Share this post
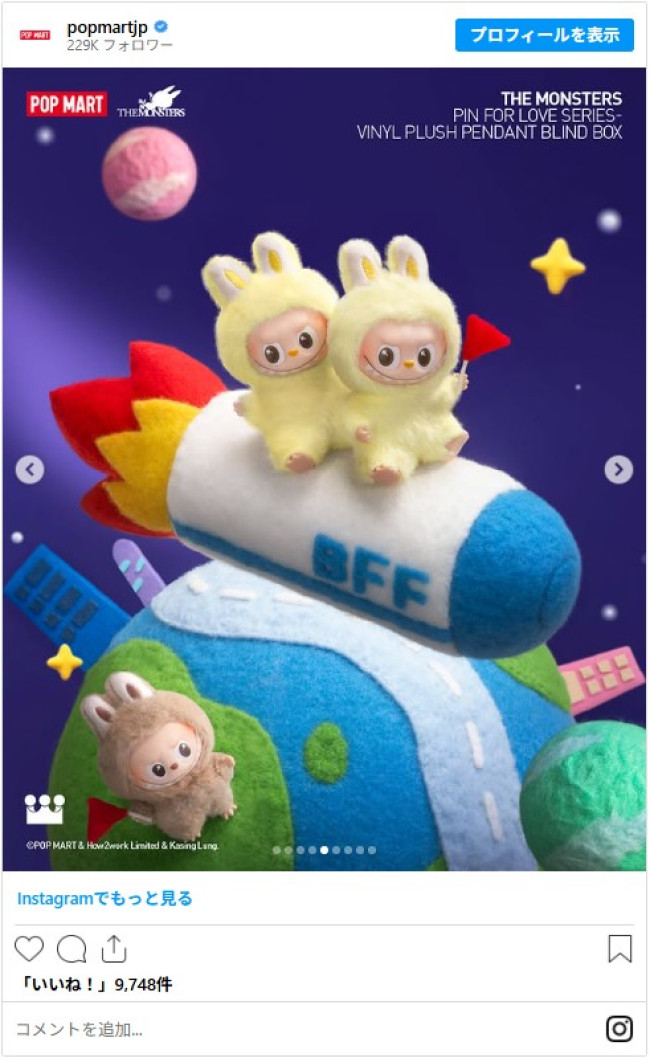The height and width of the screenshot is (1062, 650). point(114,948)
